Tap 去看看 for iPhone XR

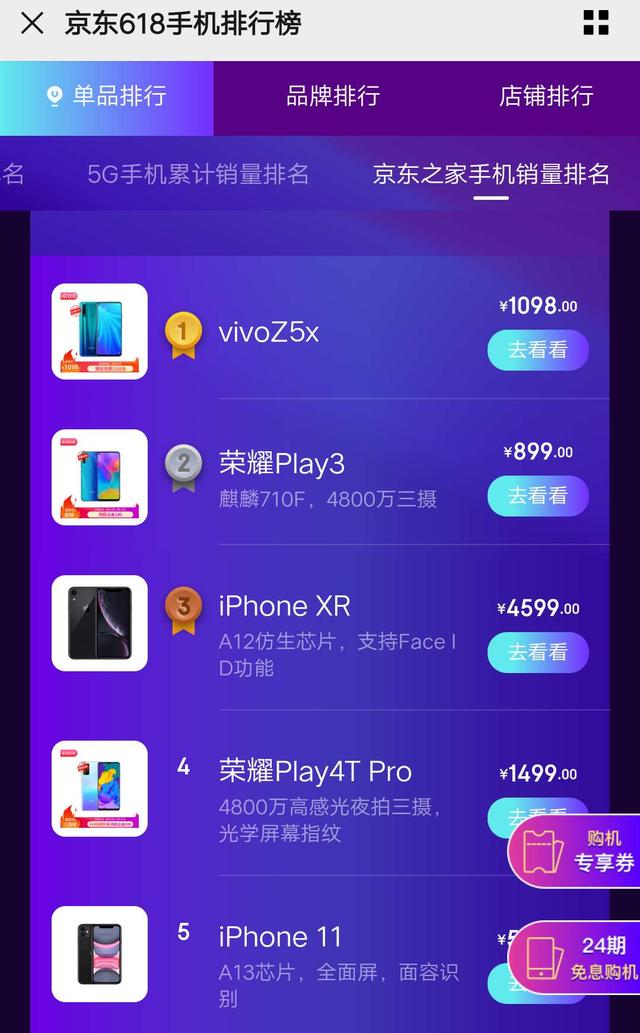pyautogui.click(x=538, y=652)
